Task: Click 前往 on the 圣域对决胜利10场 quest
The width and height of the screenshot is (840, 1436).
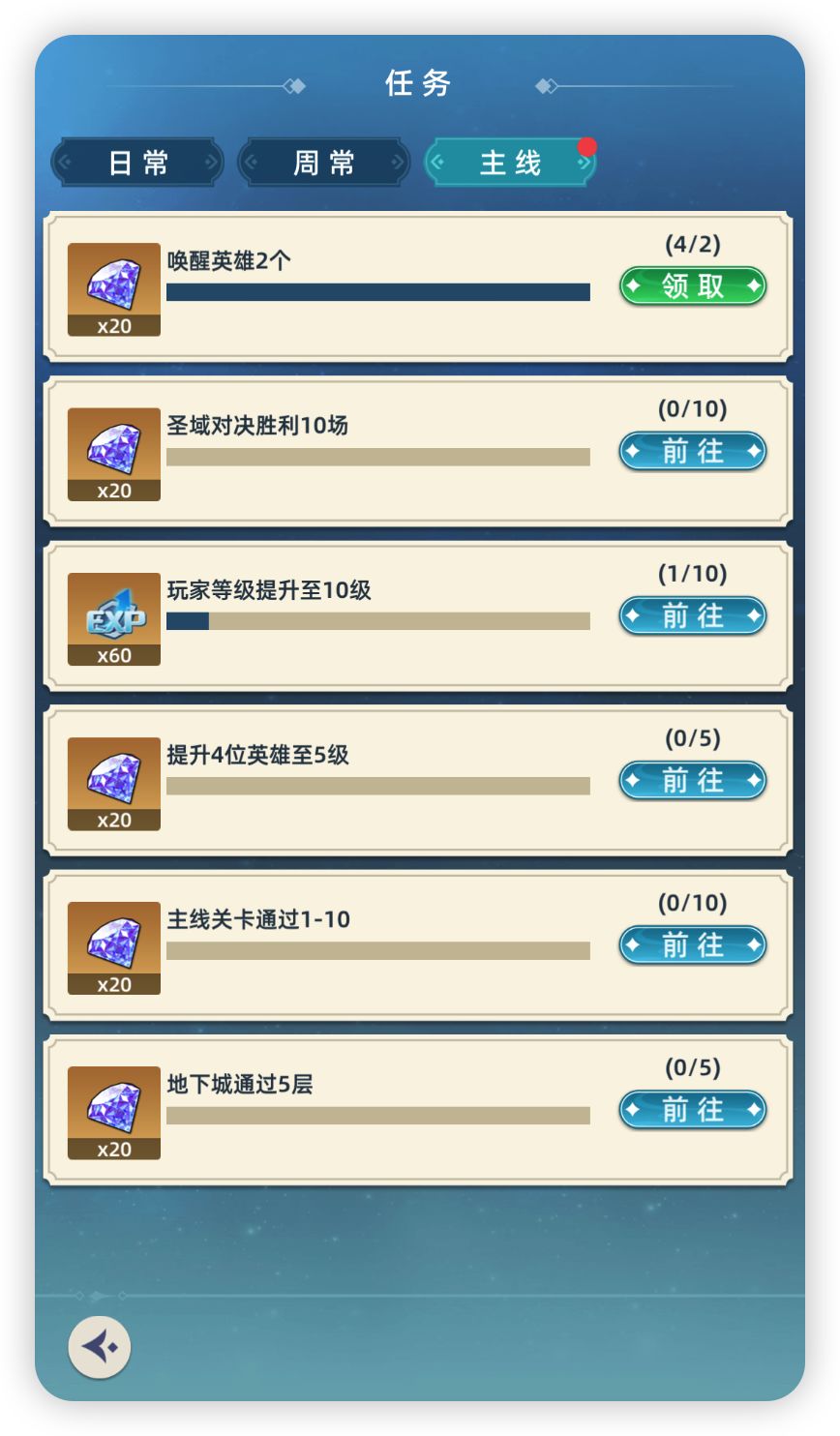Action: pyautogui.click(x=692, y=452)
